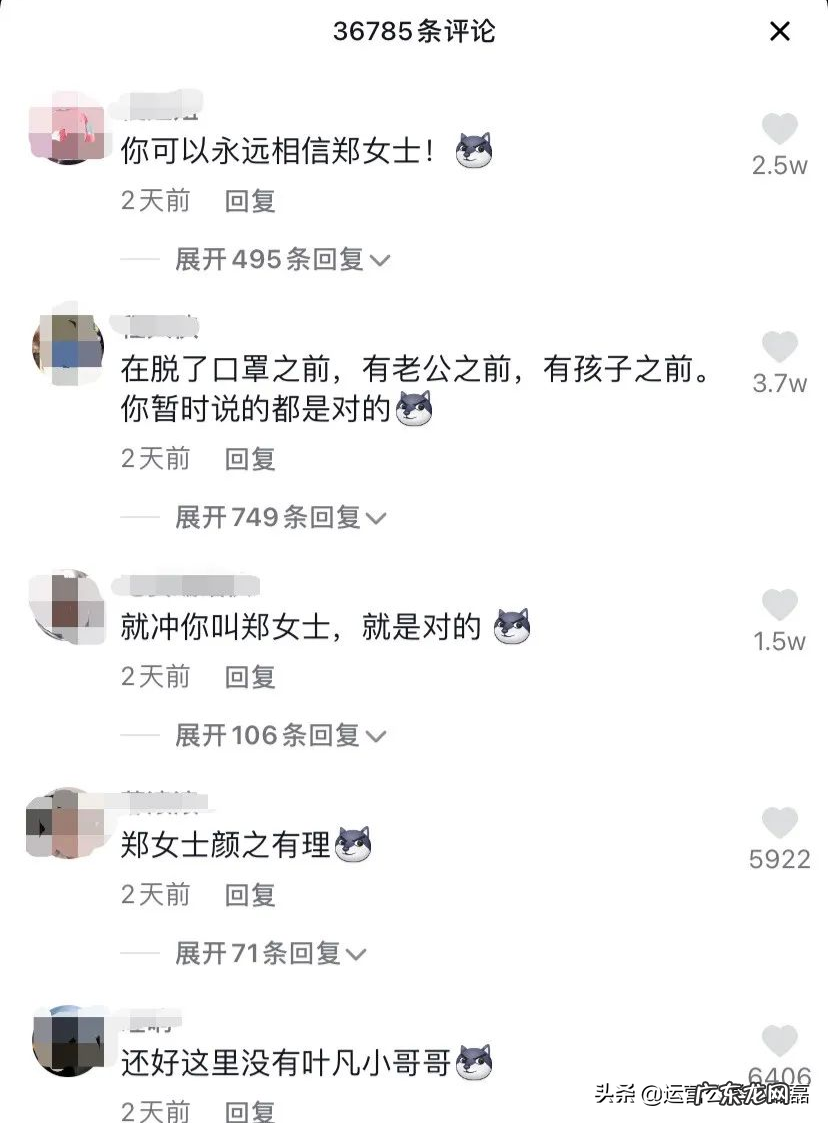Tap the dog emoji in the first comment

click(475, 148)
